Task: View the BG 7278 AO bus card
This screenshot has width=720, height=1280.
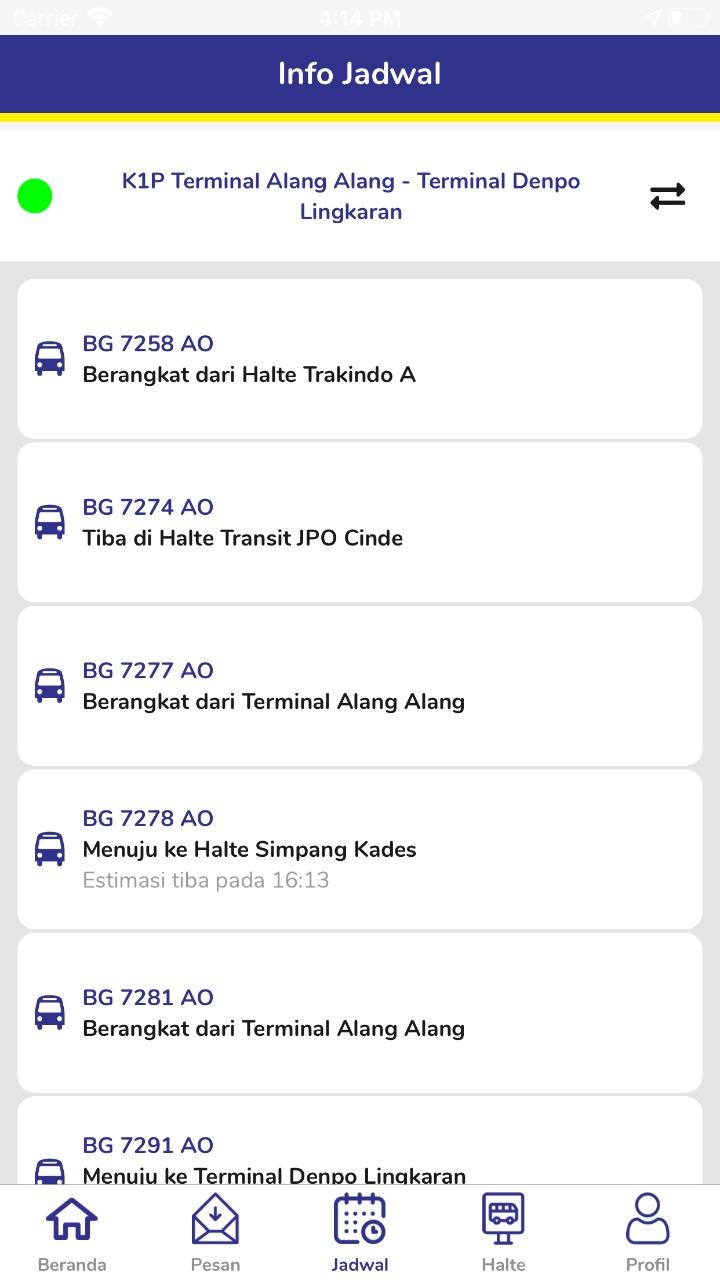Action: 360,849
